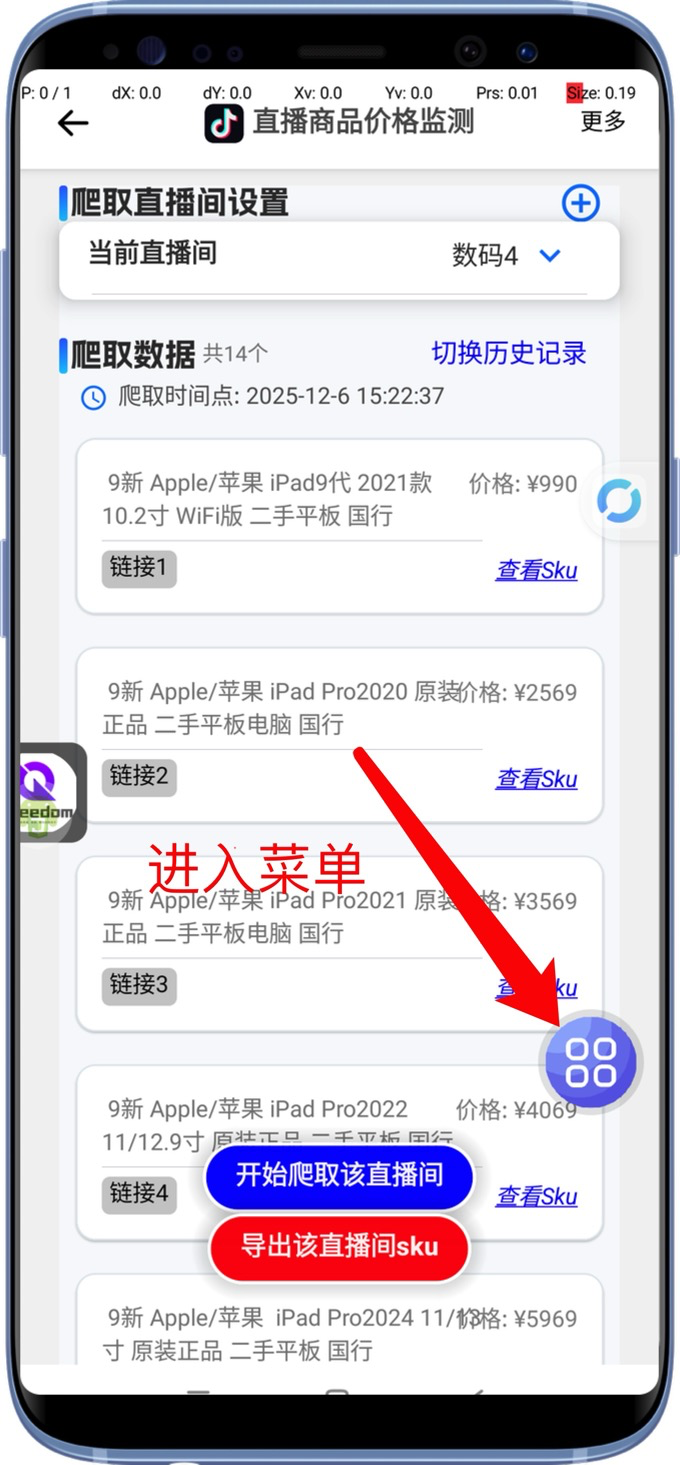The image size is (680, 1465).
Task: Tap 导出该直播间sku button
Action: (x=338, y=1247)
